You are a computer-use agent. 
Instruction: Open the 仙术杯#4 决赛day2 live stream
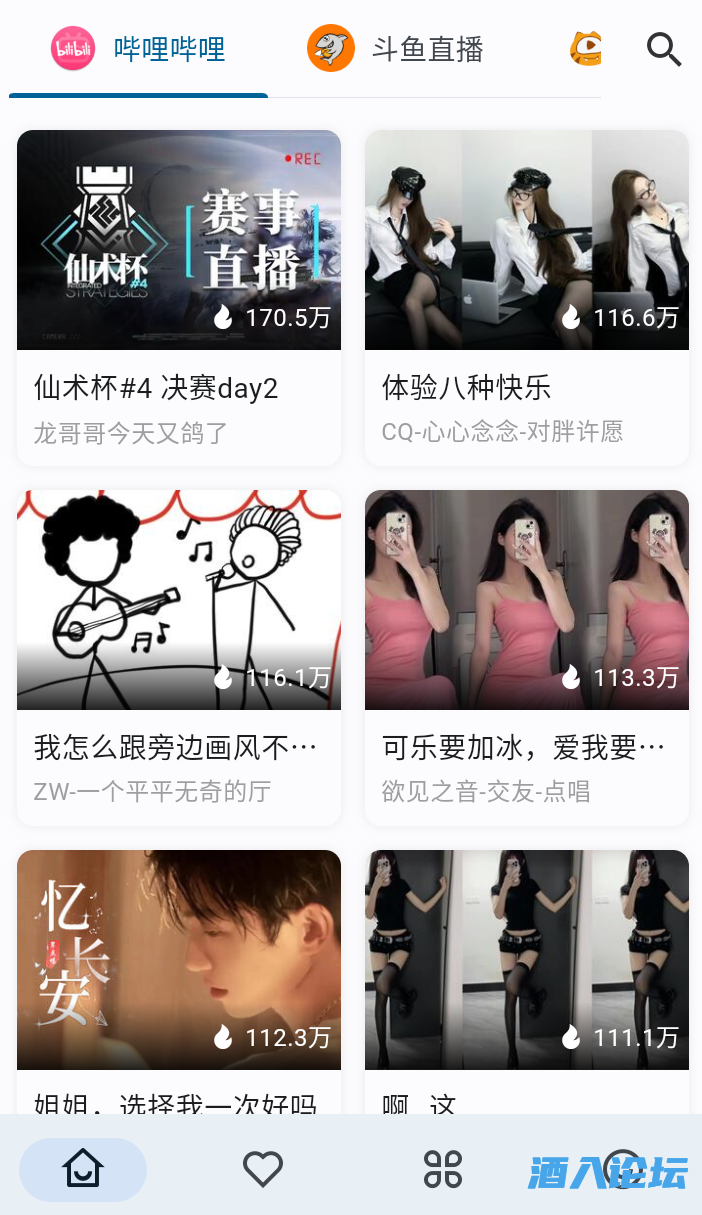[179, 240]
